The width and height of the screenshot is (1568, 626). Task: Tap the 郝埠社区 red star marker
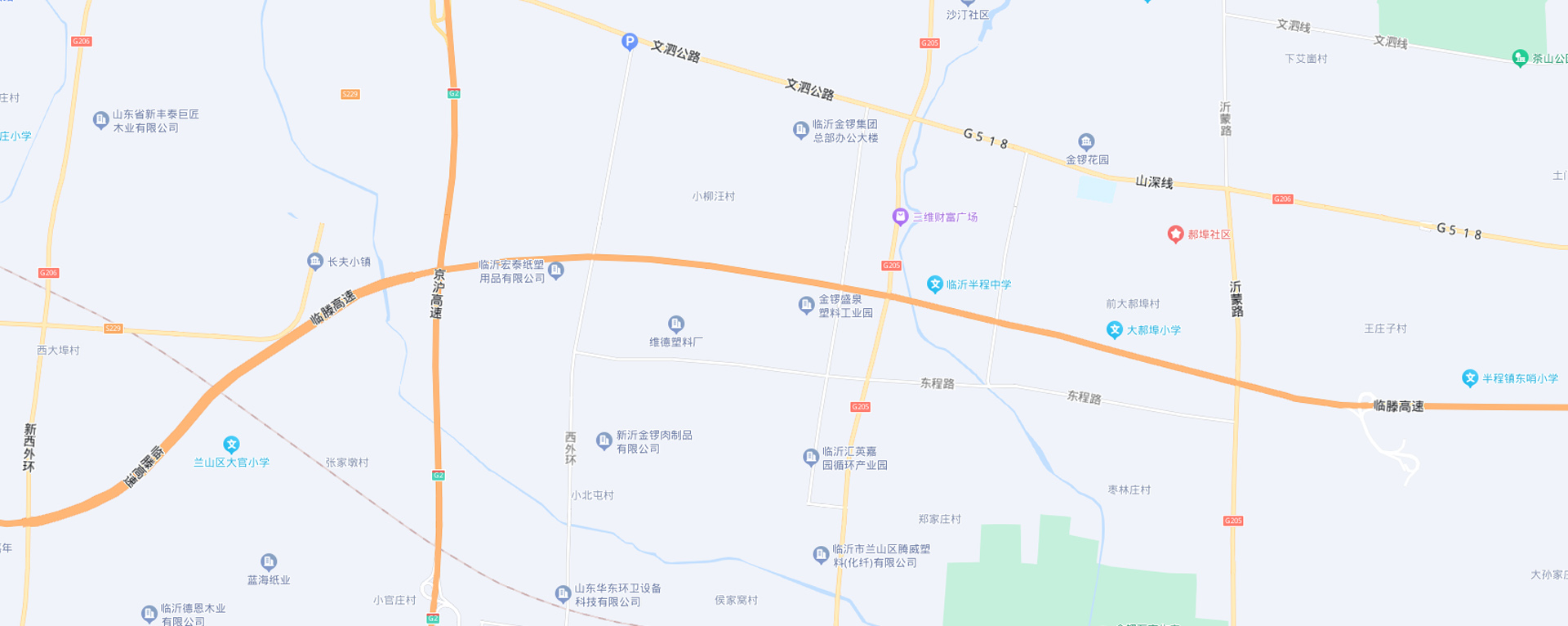pyautogui.click(x=1175, y=235)
